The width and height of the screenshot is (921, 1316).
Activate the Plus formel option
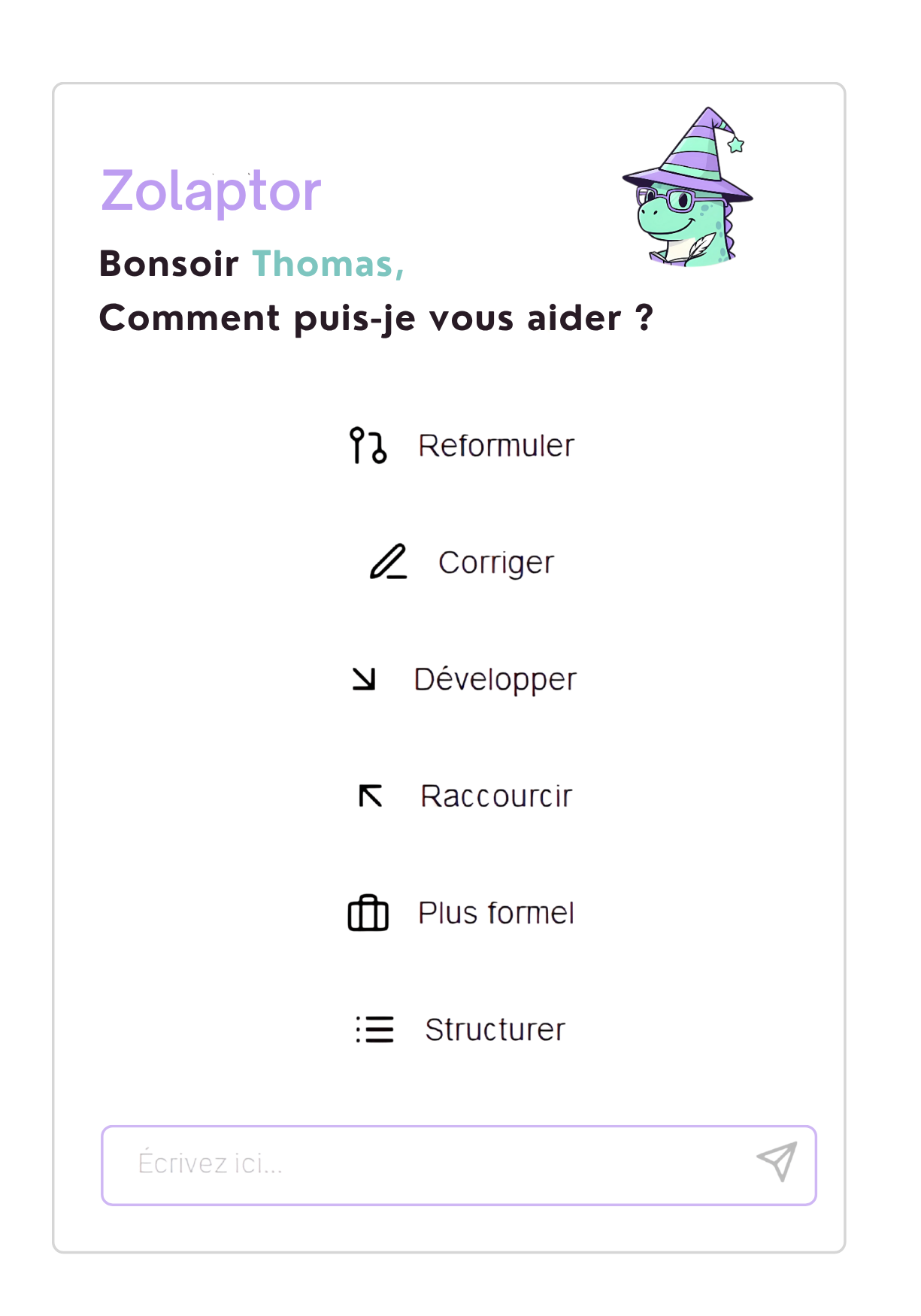[495, 912]
